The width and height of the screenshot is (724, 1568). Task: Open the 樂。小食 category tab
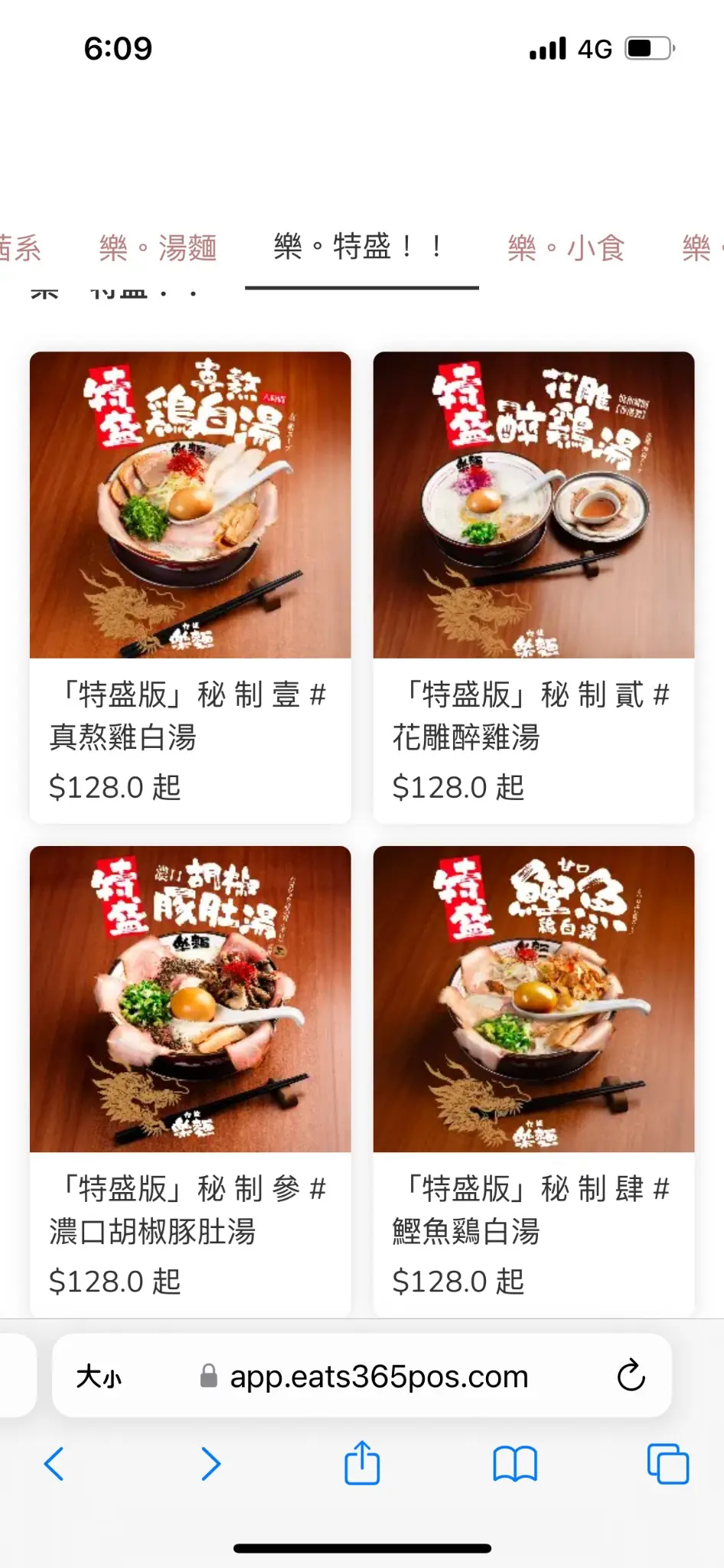566,248
